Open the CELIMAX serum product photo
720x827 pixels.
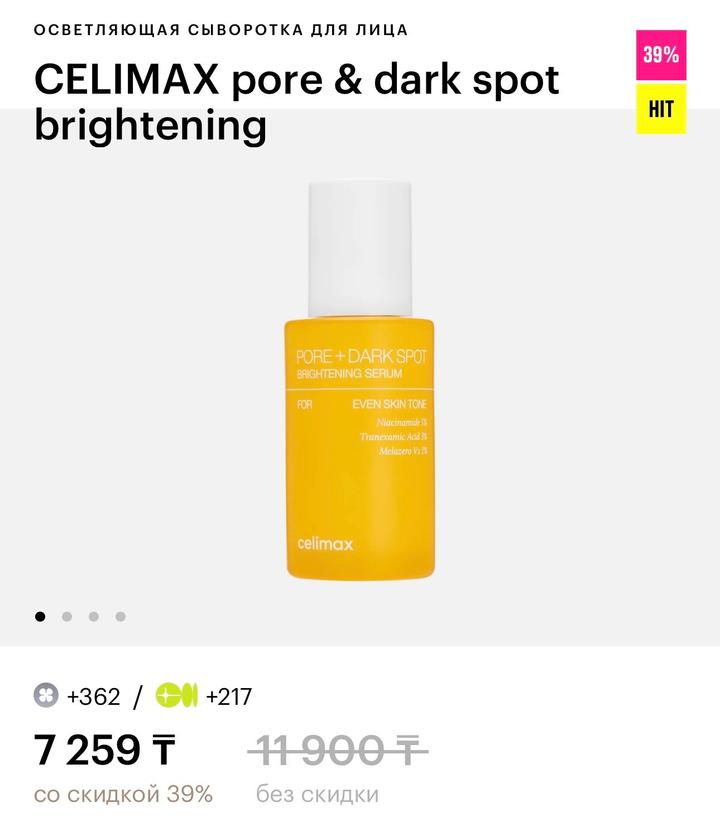pyautogui.click(x=359, y=380)
